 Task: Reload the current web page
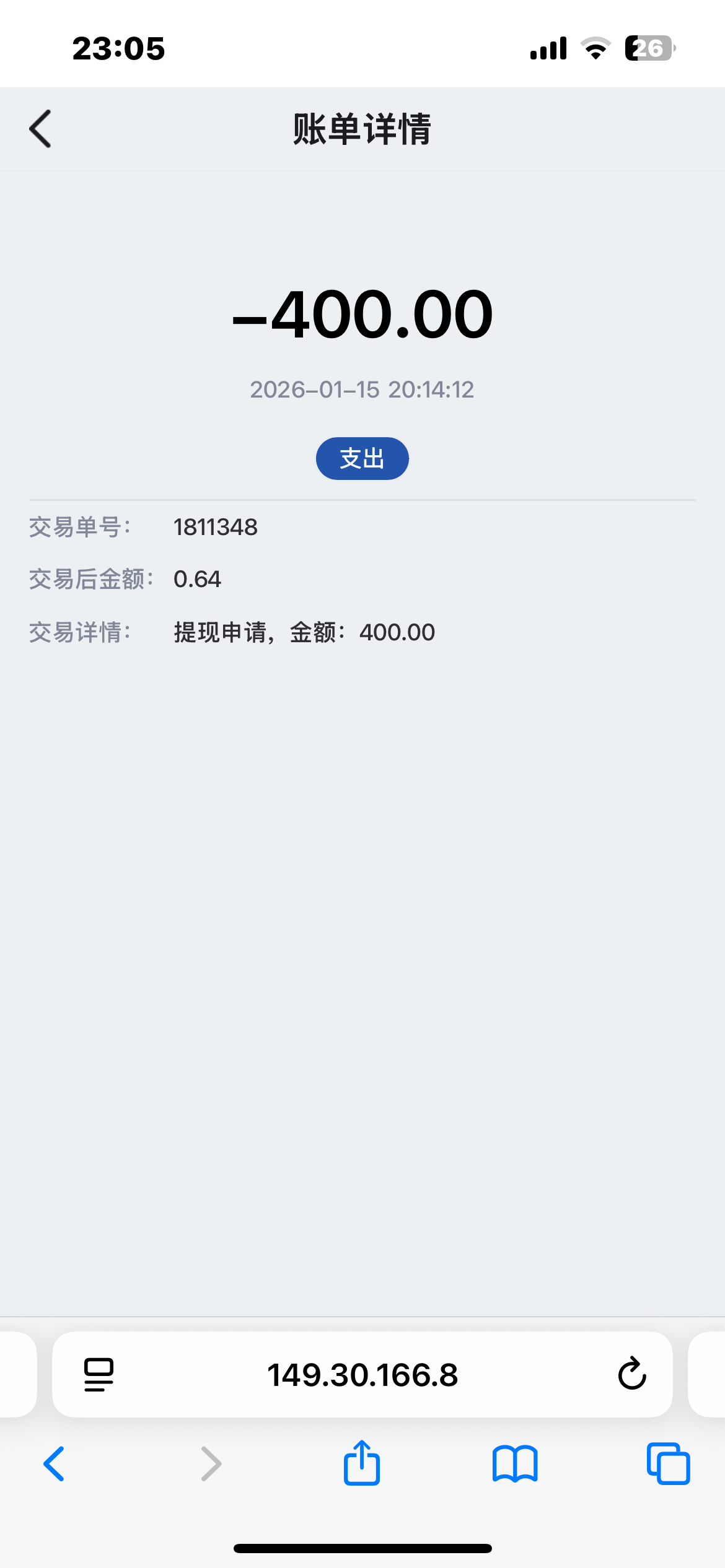pos(631,1375)
